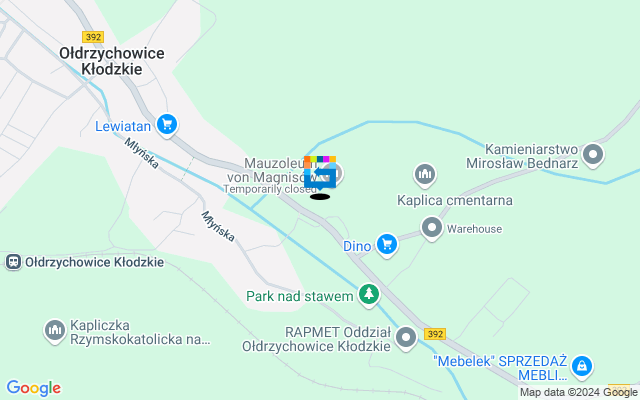Open Kamieniarstwo Mirosław Bednarz pin
This screenshot has height=400, width=640.
pyautogui.click(x=593, y=154)
